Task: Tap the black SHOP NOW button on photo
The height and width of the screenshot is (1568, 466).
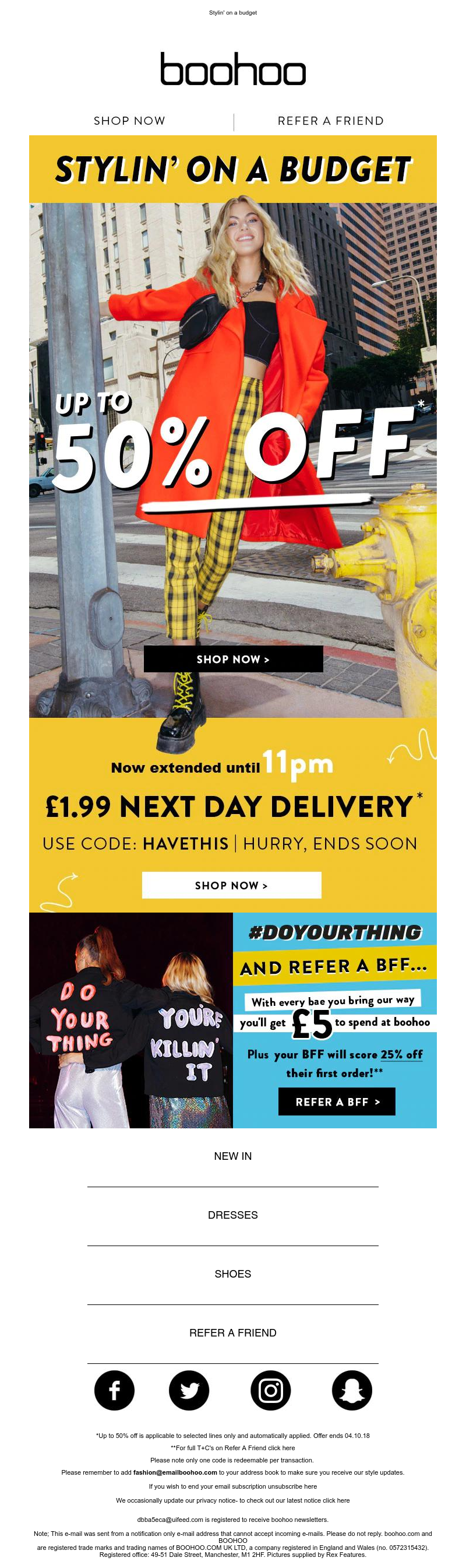Action: [233, 660]
